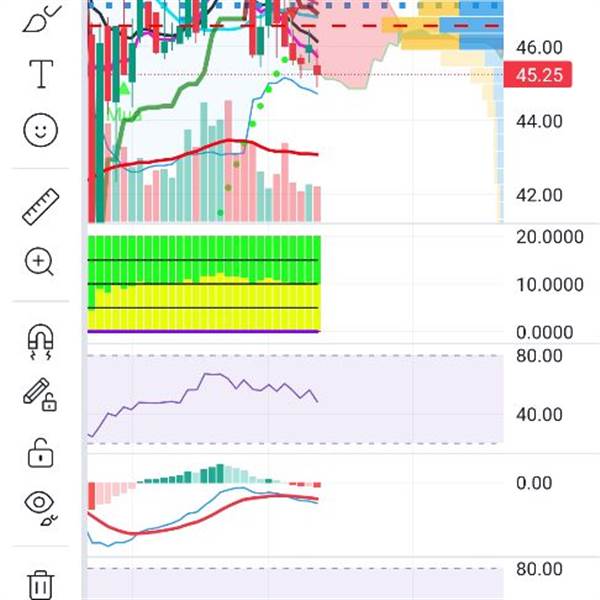Select the brush drawing tool
600x600 pixels.
41,18
